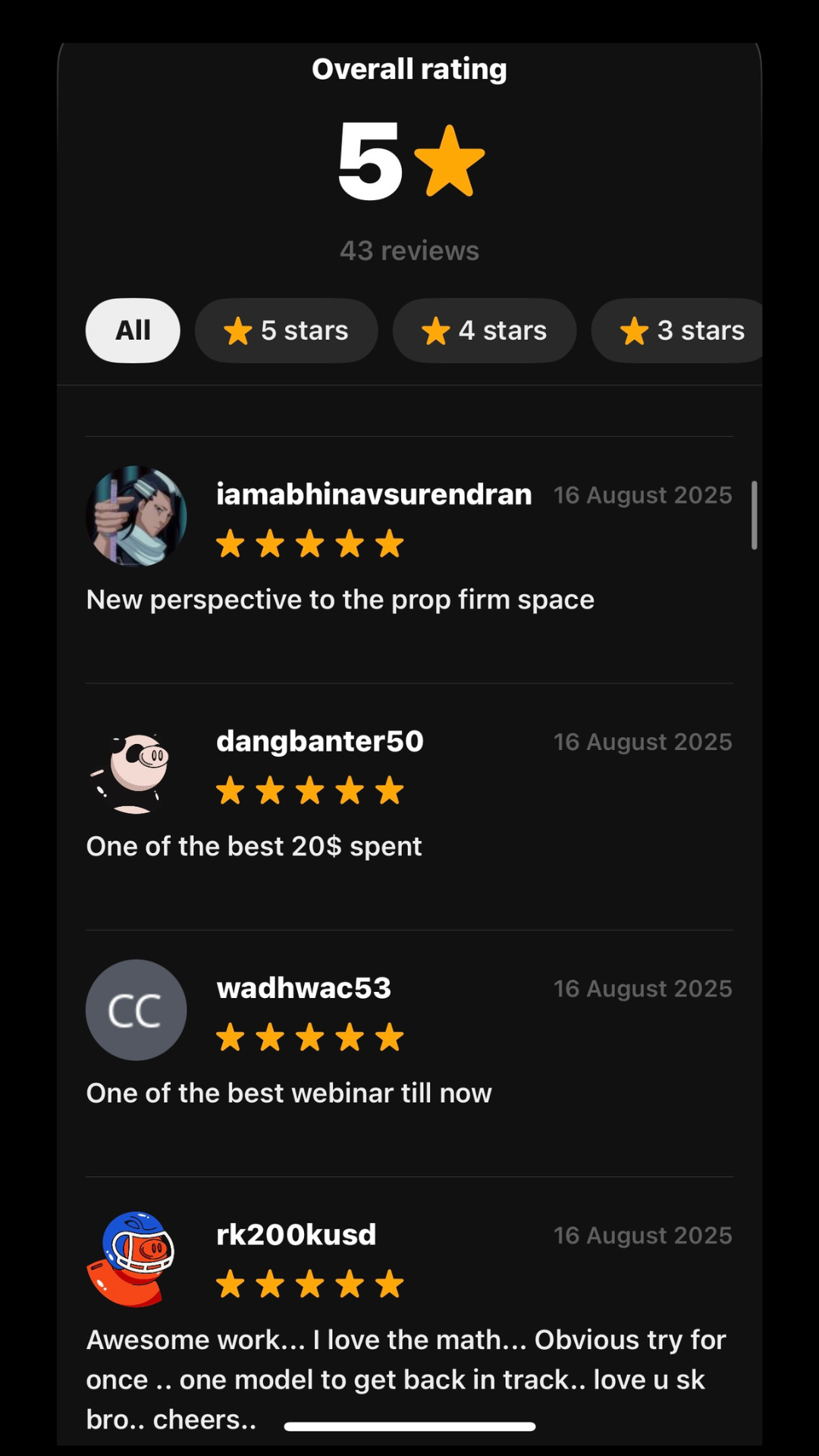The width and height of the screenshot is (819, 1456).
Task: Click dangbanter50's pig profile avatar
Action: [136, 770]
